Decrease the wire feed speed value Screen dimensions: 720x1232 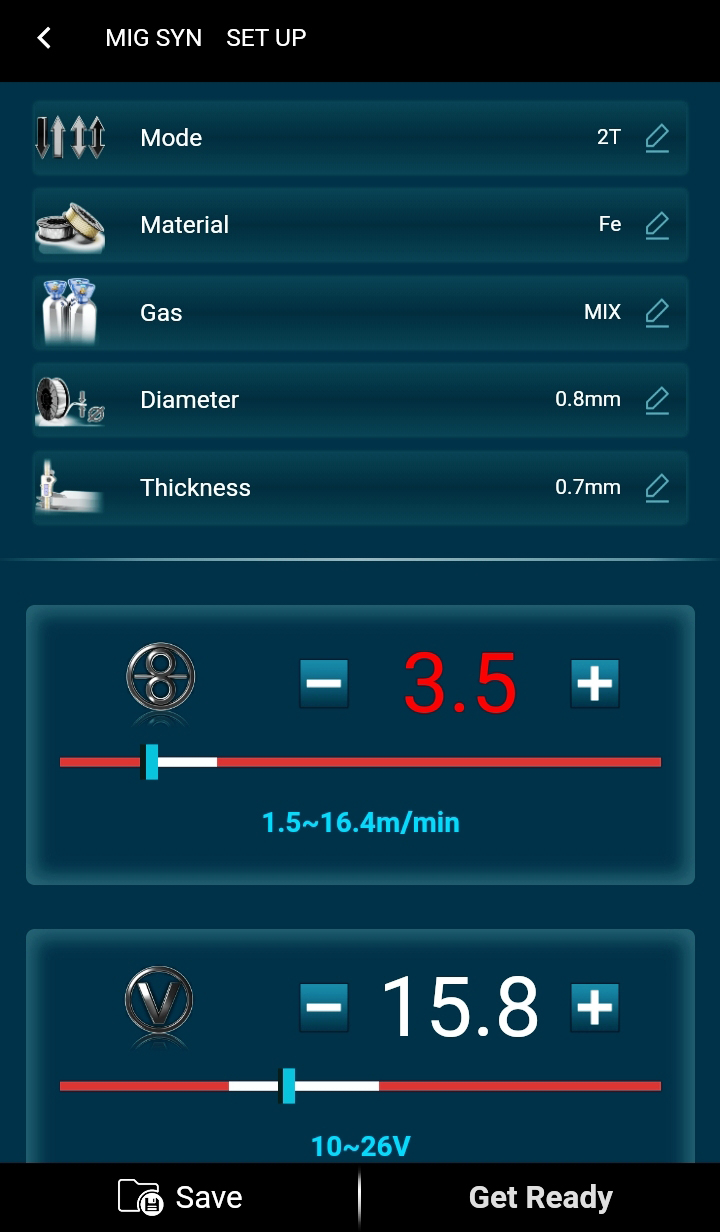click(x=324, y=684)
